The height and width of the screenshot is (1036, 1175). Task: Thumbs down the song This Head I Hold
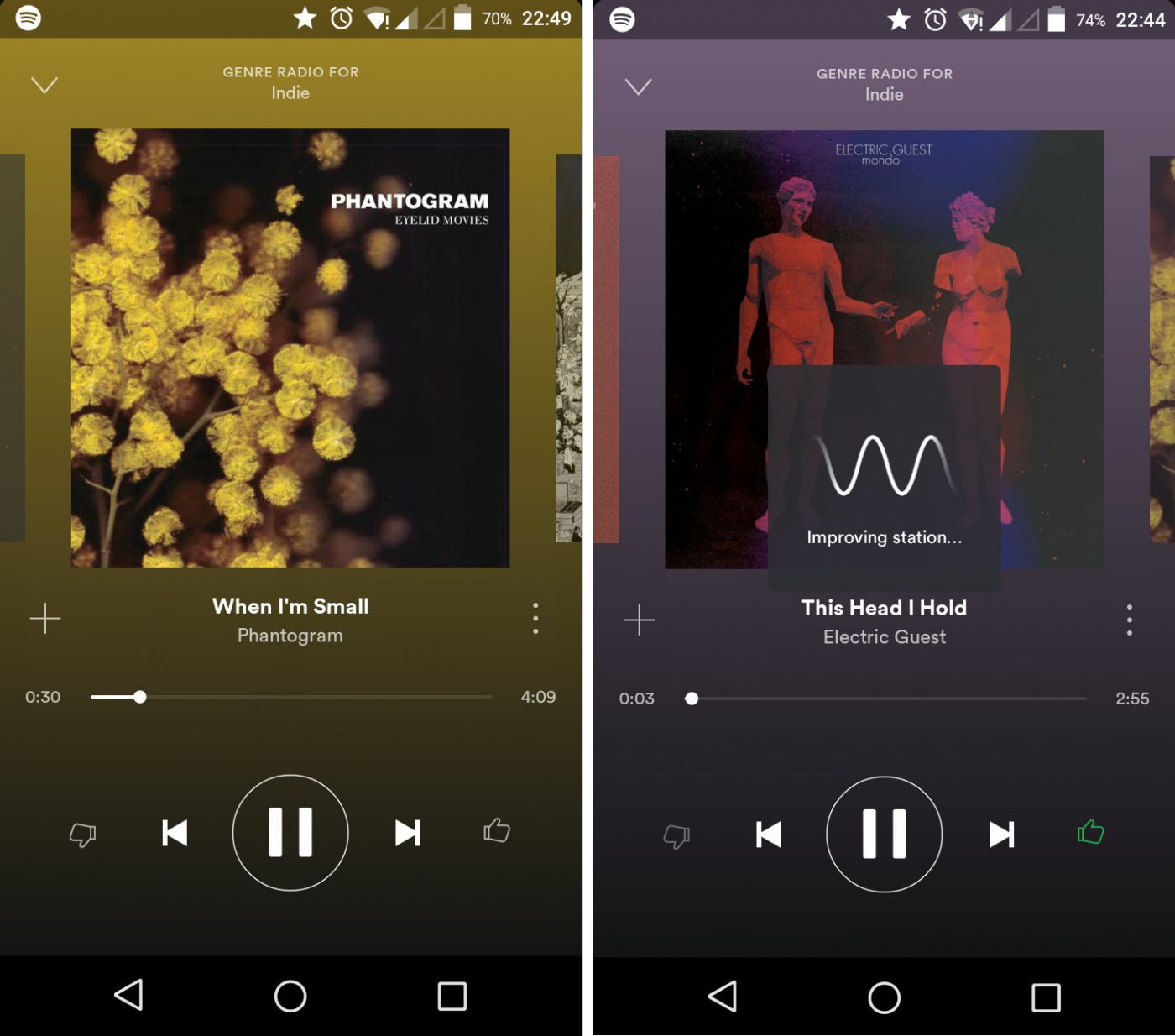676,835
